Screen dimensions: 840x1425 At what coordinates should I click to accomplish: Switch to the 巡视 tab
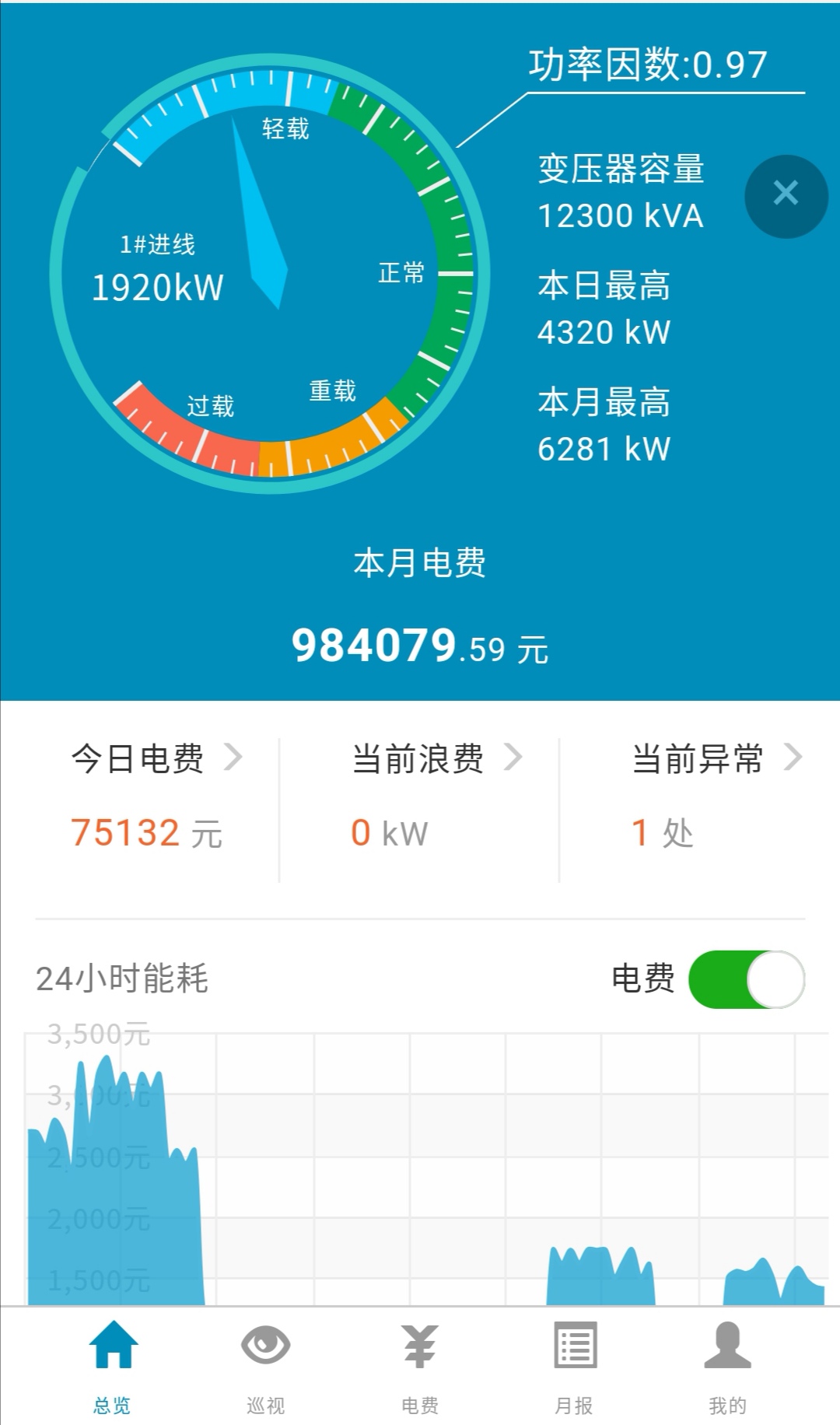click(266, 1367)
